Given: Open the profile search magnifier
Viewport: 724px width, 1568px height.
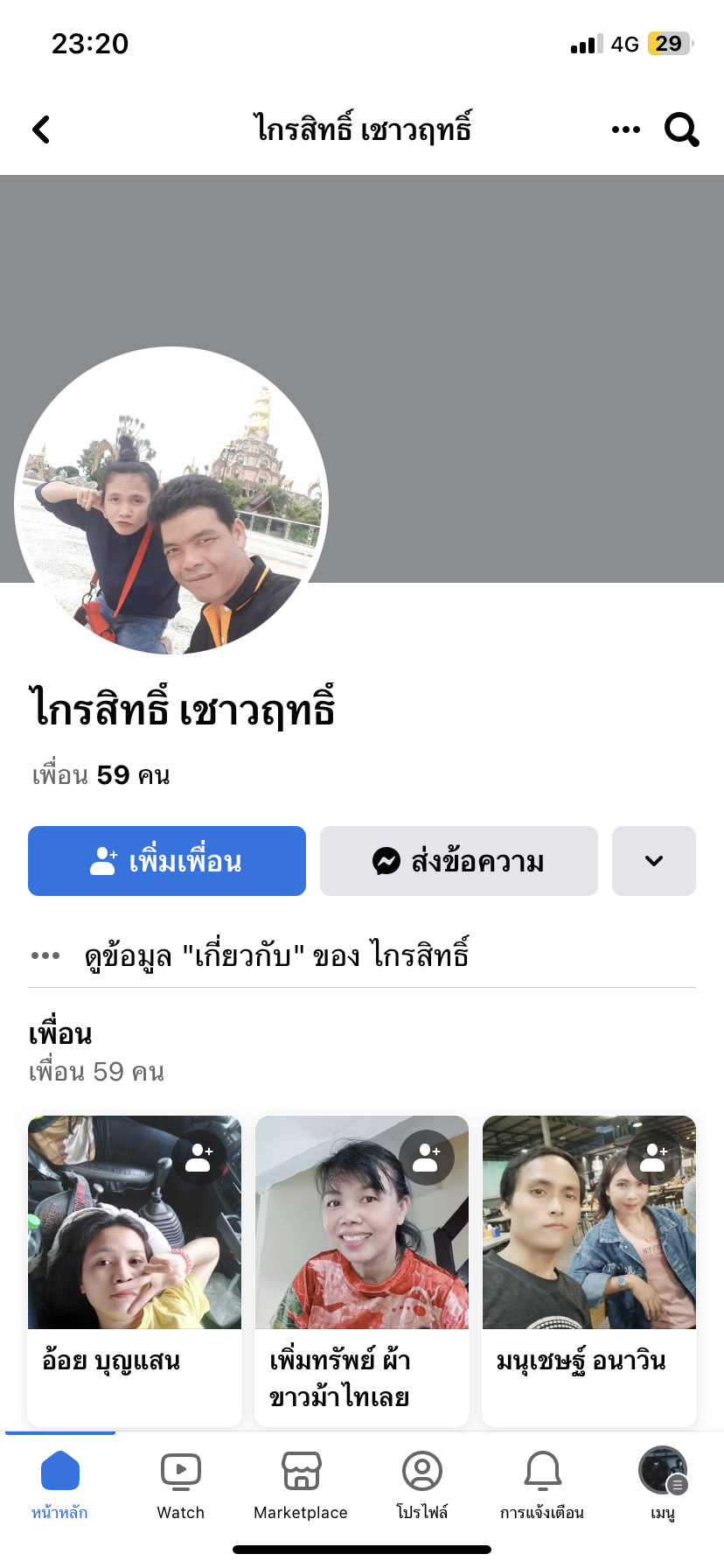Looking at the screenshot, I should (x=681, y=129).
